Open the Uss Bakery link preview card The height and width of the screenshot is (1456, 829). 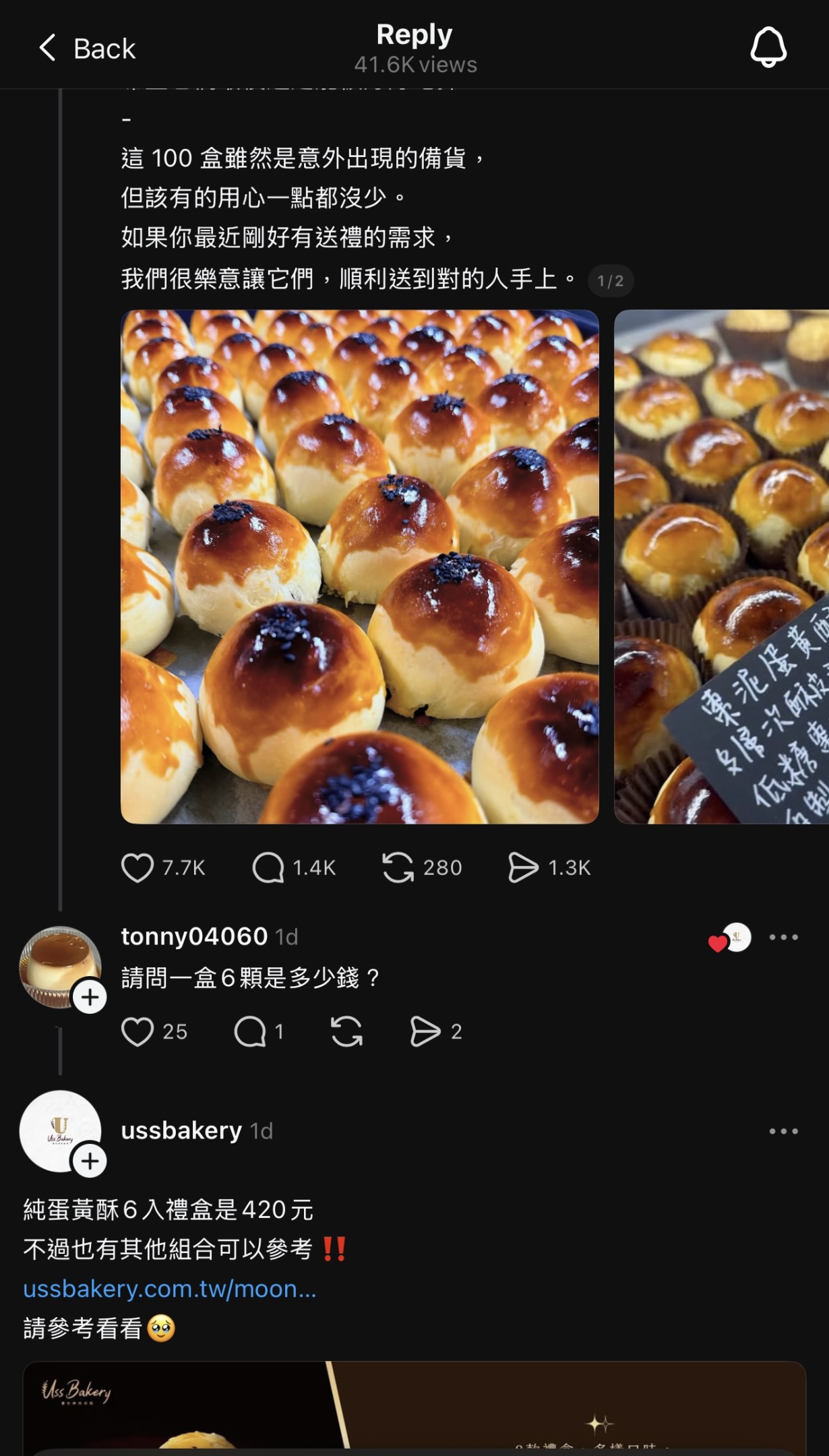[x=414, y=1407]
